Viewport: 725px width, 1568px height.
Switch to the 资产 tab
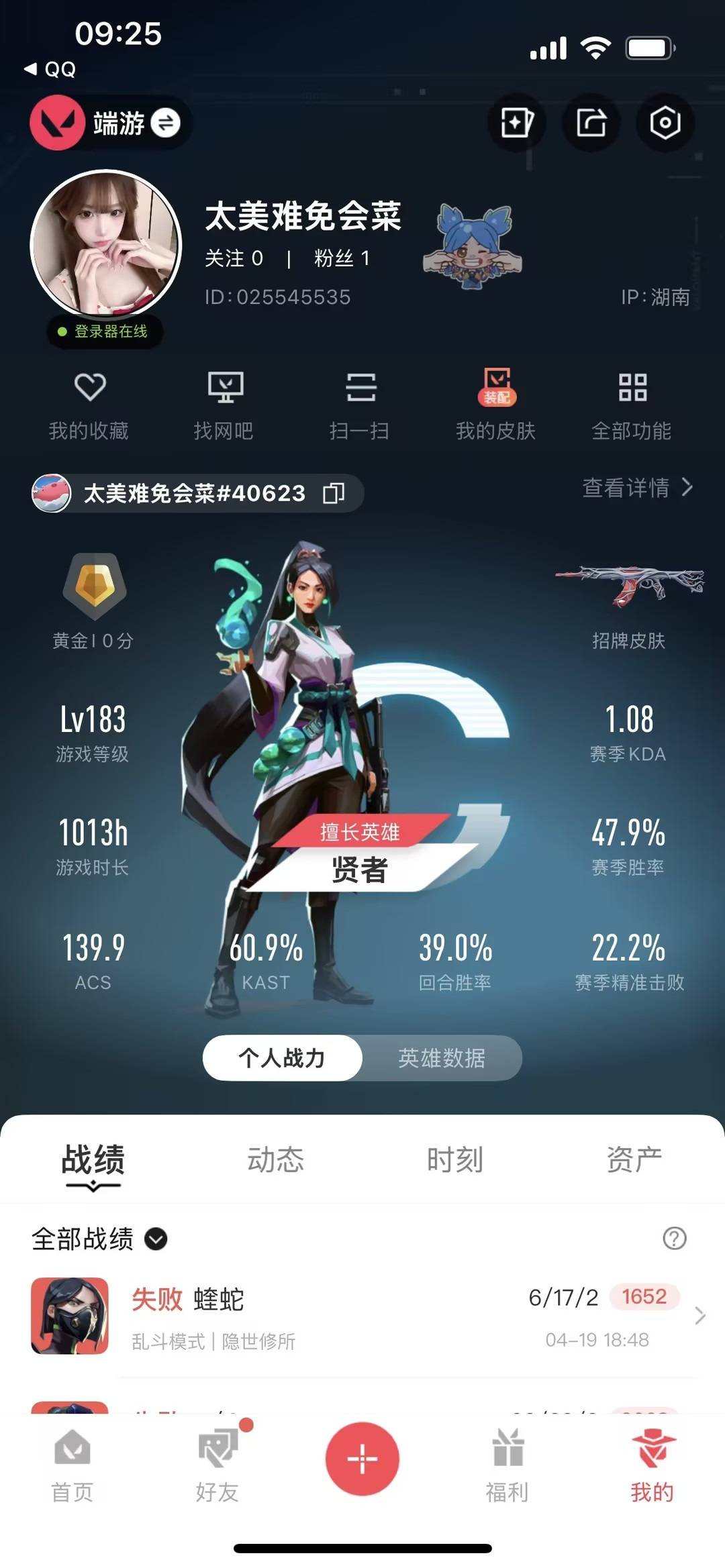point(634,1155)
